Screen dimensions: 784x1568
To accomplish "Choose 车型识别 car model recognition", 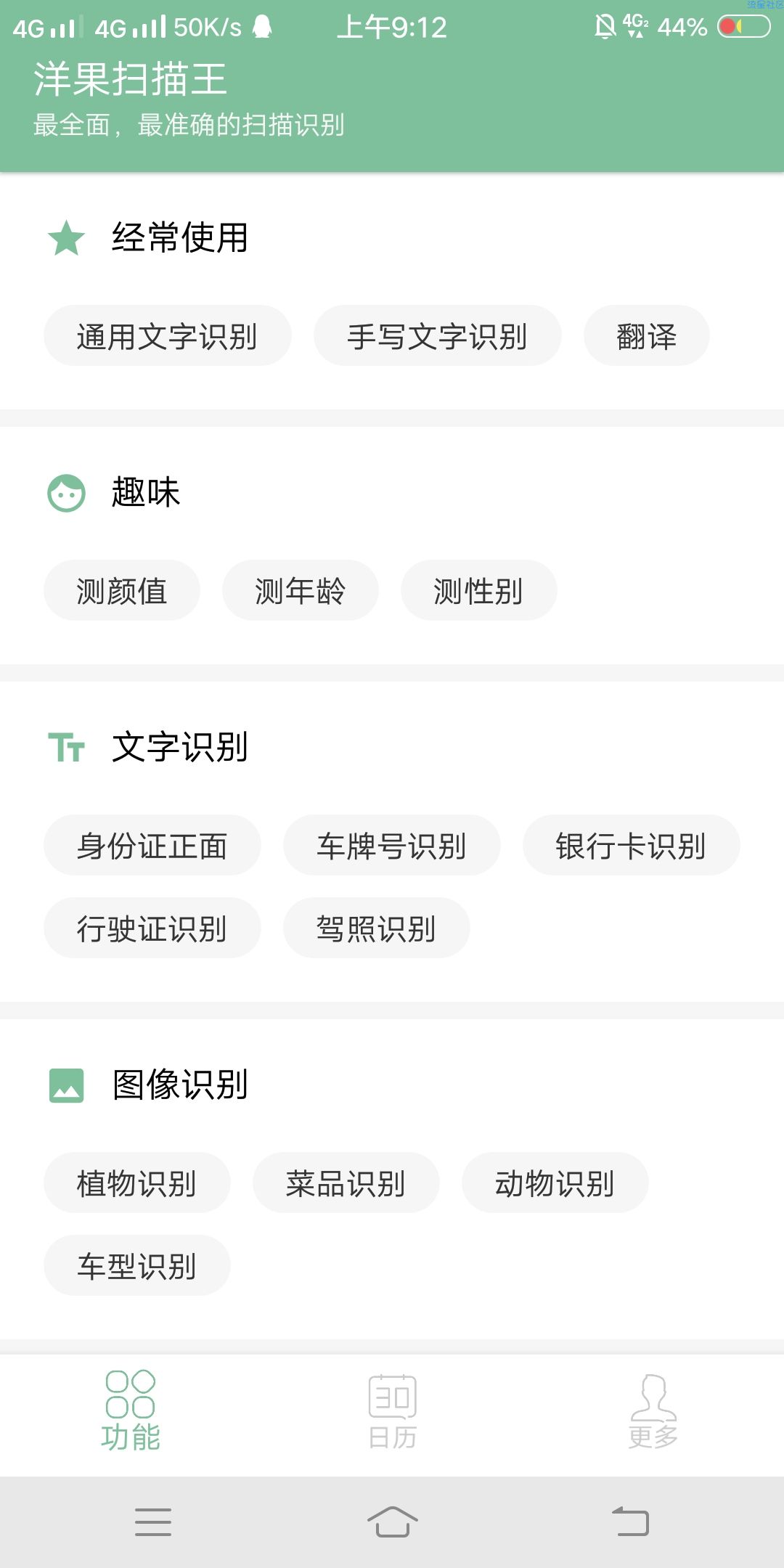I will (x=136, y=1265).
